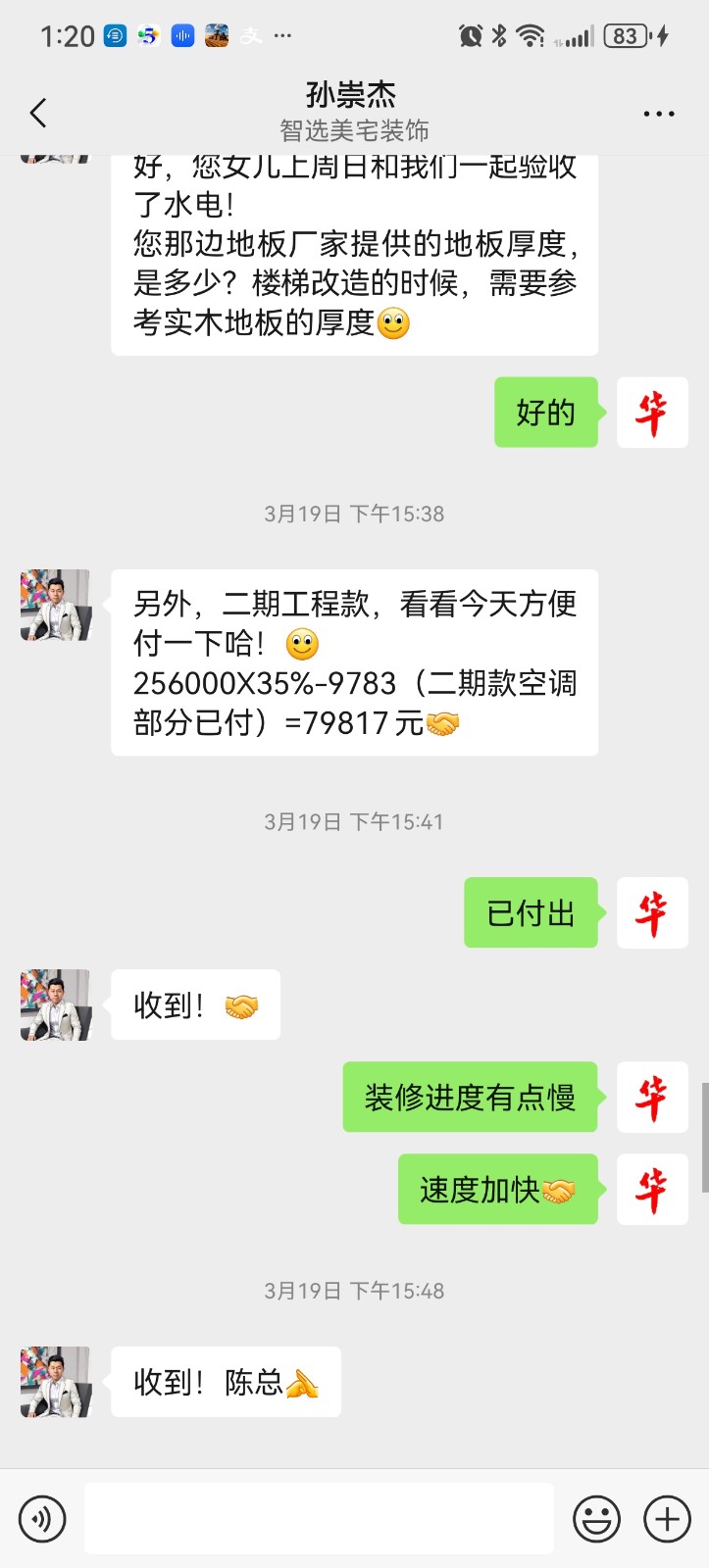Image resolution: width=709 pixels, height=1568 pixels.
Task: Open the plus attachment menu
Action: [667, 1519]
